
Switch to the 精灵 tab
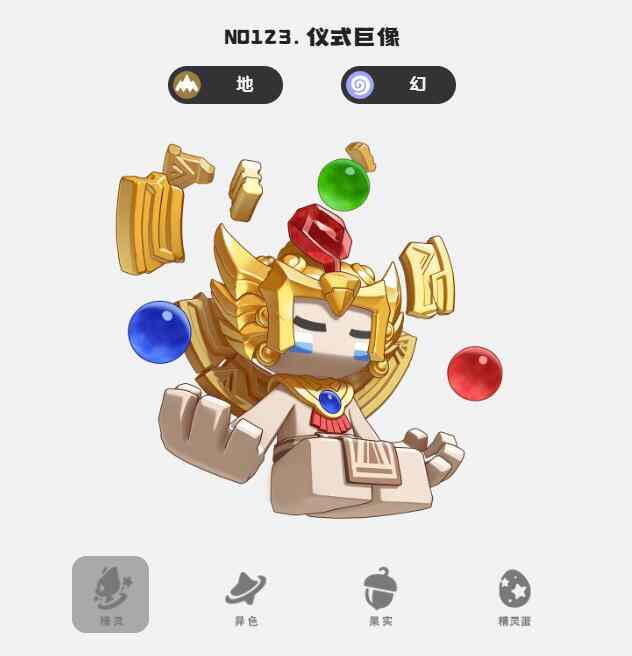pyautogui.click(x=111, y=595)
